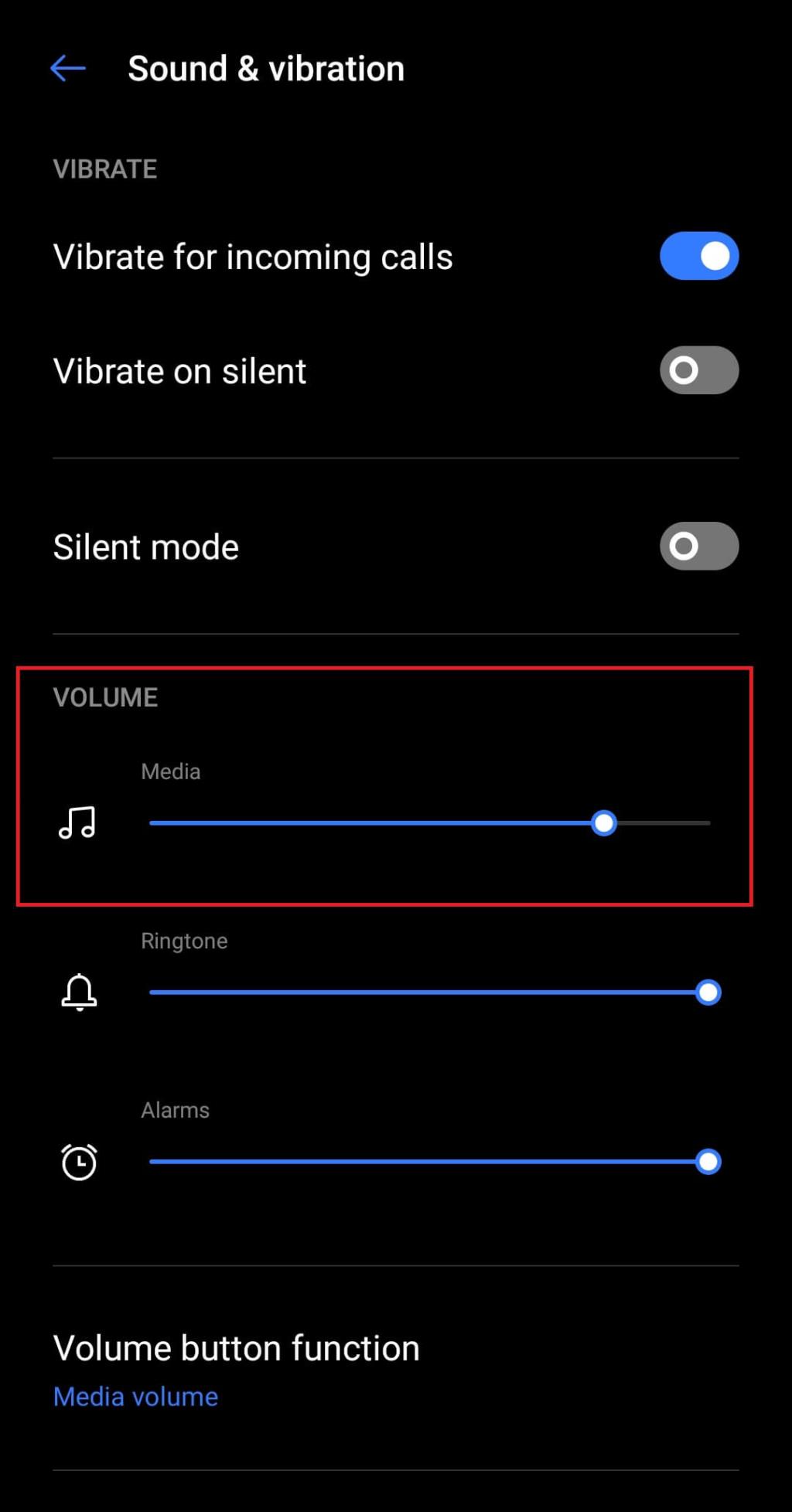The height and width of the screenshot is (1512, 792).
Task: Tap the Media volume slider
Action: [429, 823]
